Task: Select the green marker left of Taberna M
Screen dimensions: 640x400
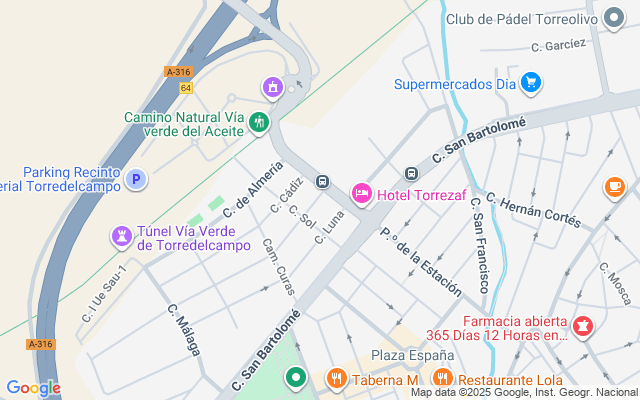Action: point(295,378)
